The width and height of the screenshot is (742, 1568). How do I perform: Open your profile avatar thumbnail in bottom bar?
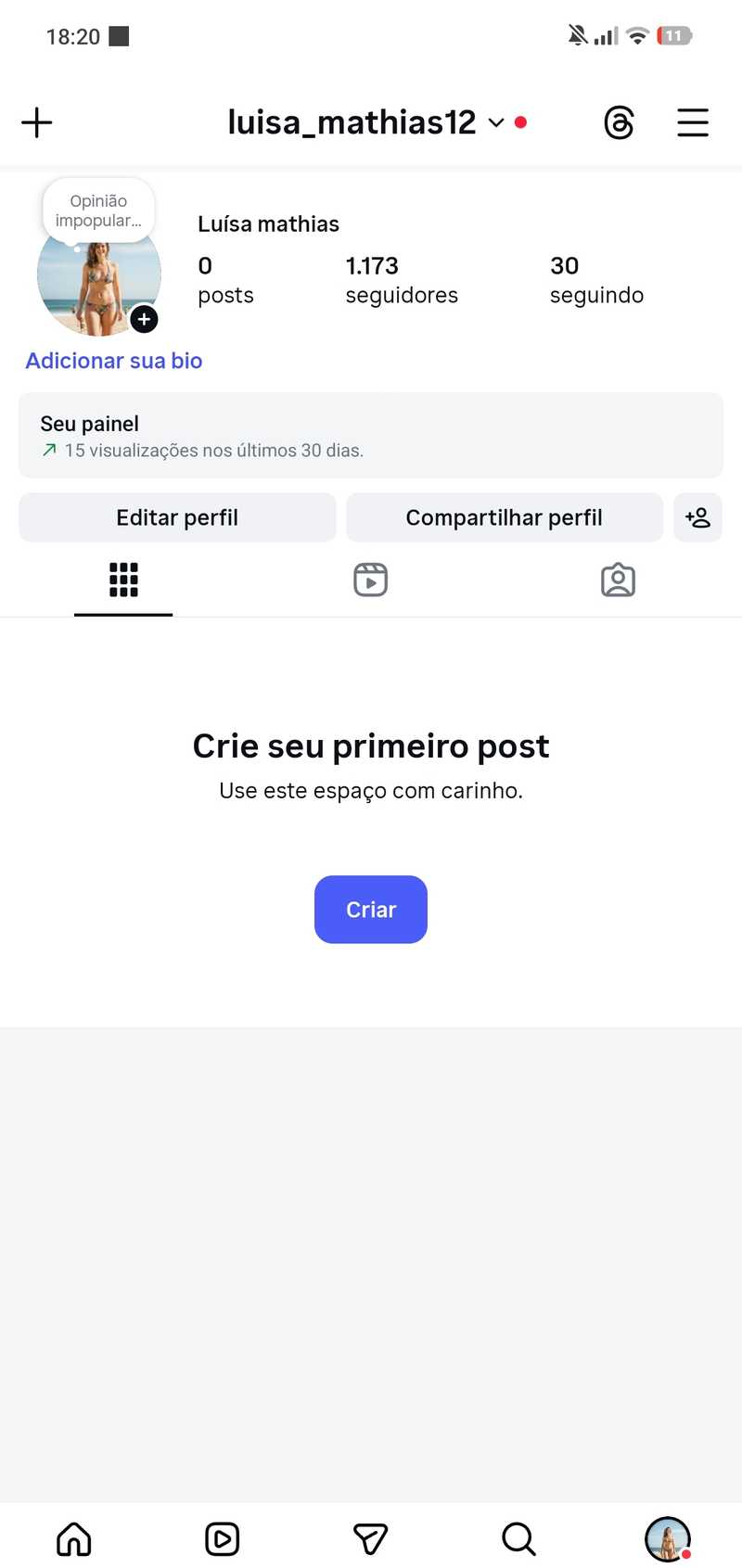click(667, 1538)
